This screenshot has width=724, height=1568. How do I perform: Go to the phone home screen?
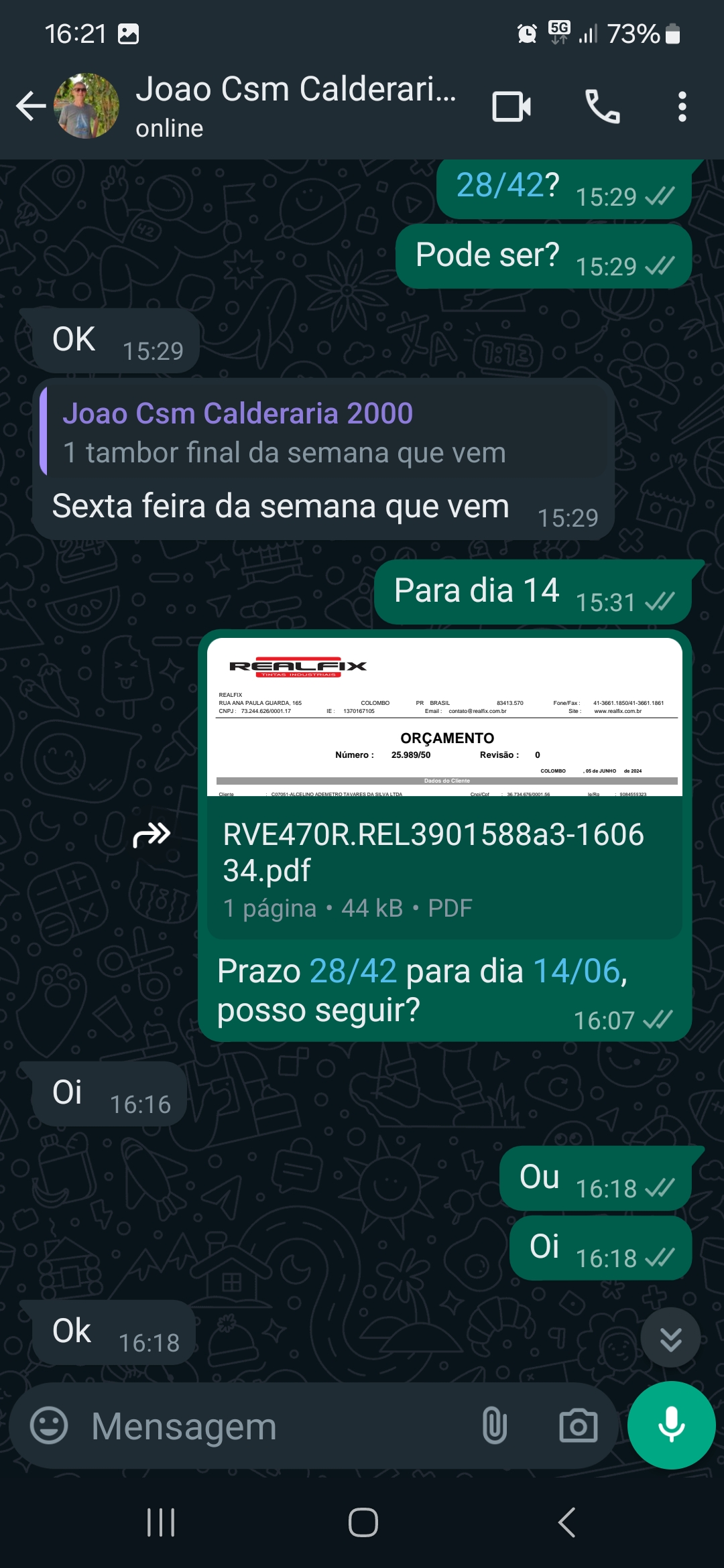pos(363,1522)
